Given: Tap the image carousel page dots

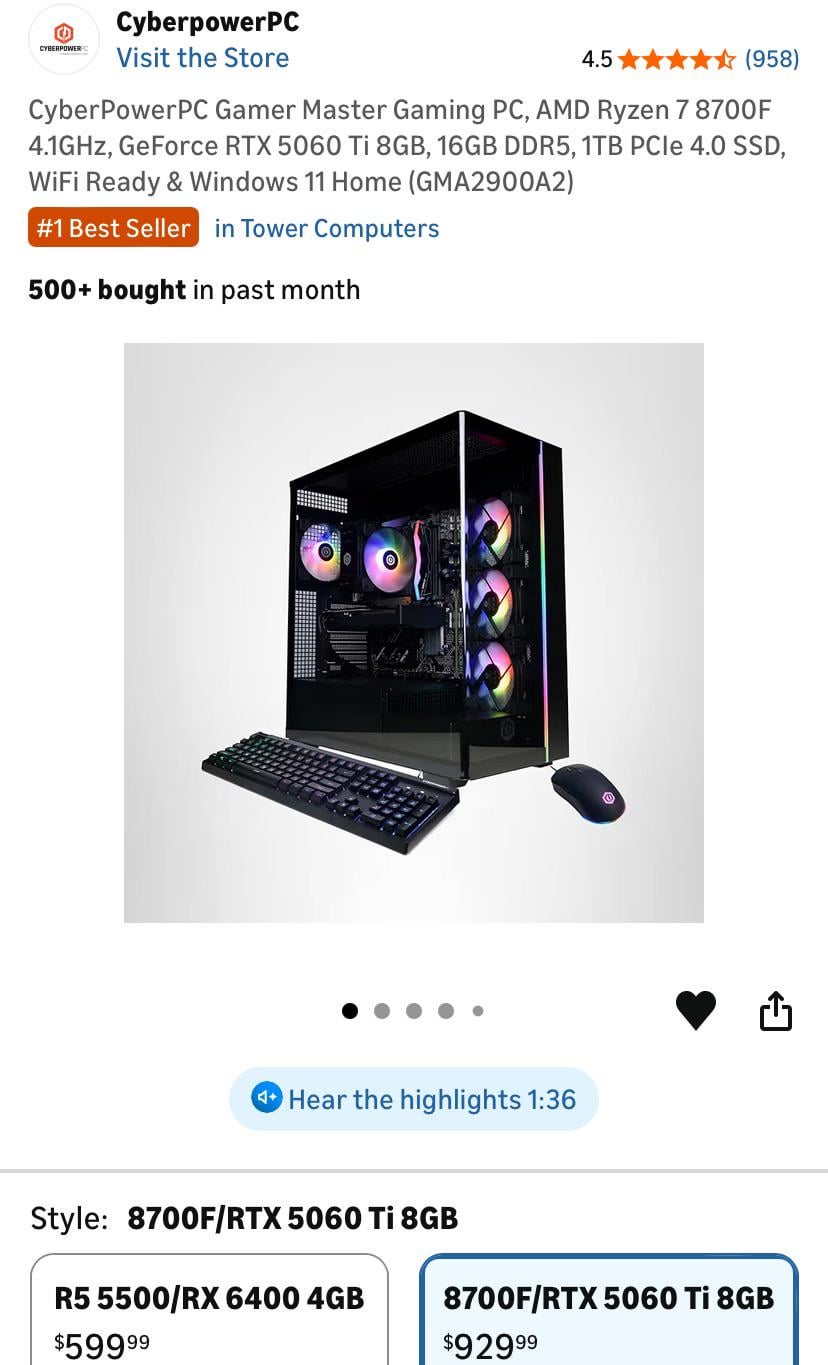Looking at the screenshot, I should coord(413,1011).
